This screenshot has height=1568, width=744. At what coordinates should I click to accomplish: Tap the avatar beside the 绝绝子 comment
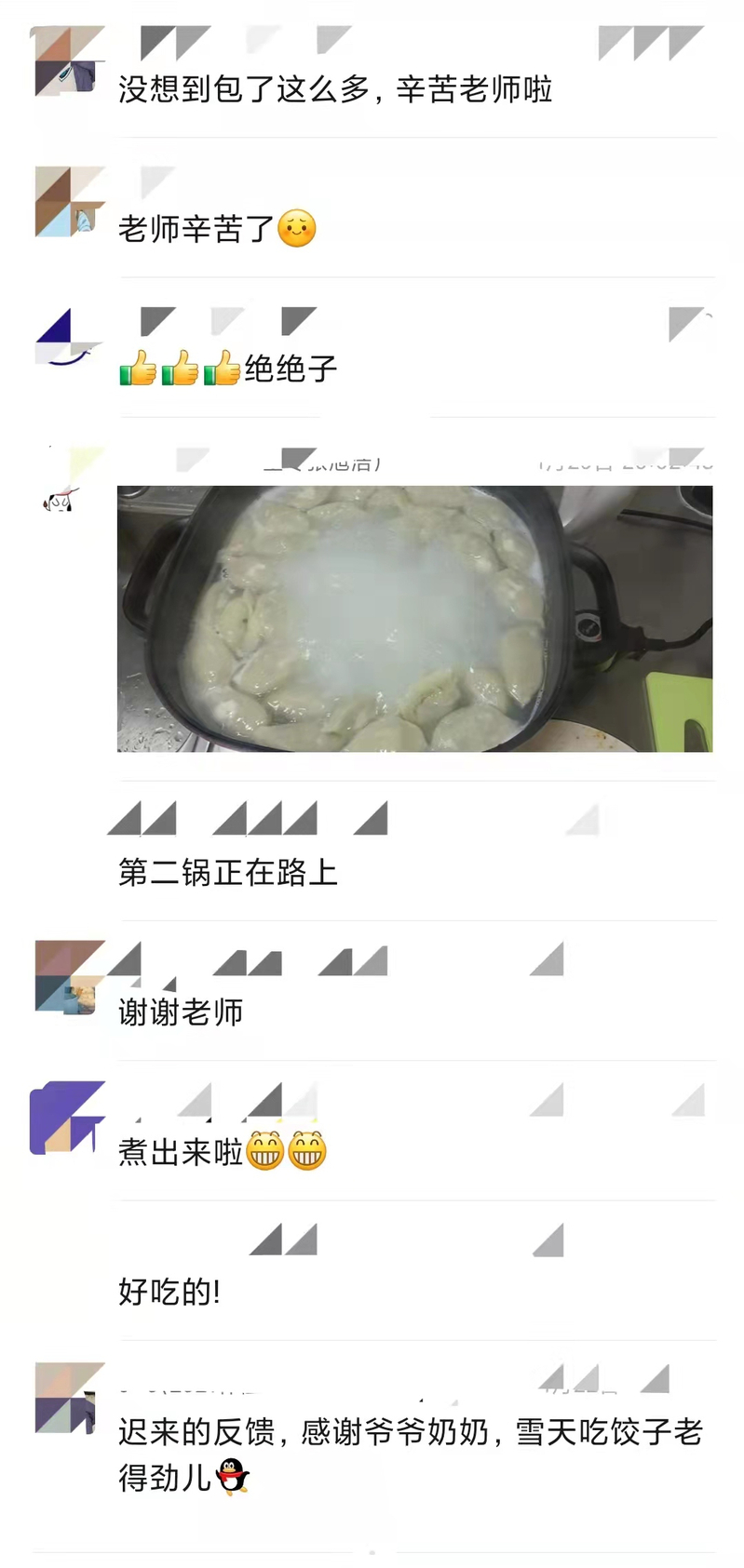67,339
